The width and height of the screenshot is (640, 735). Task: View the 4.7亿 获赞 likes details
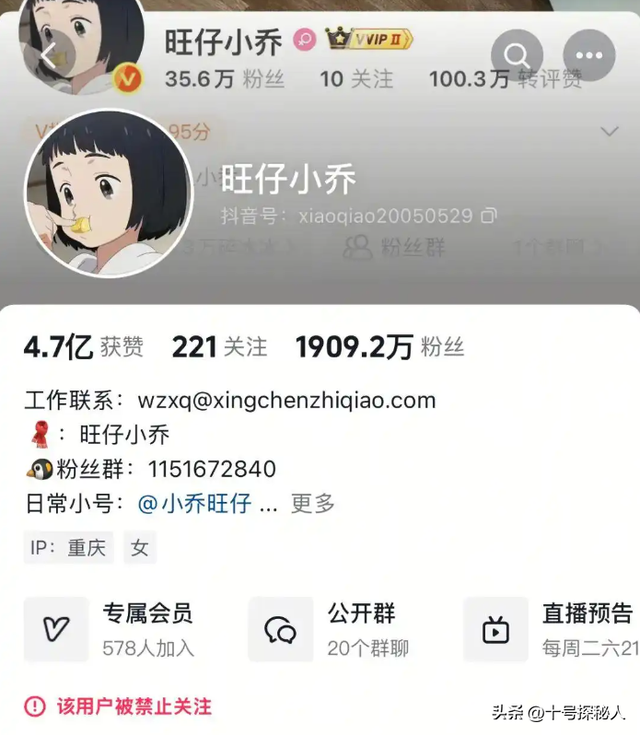click(83, 347)
